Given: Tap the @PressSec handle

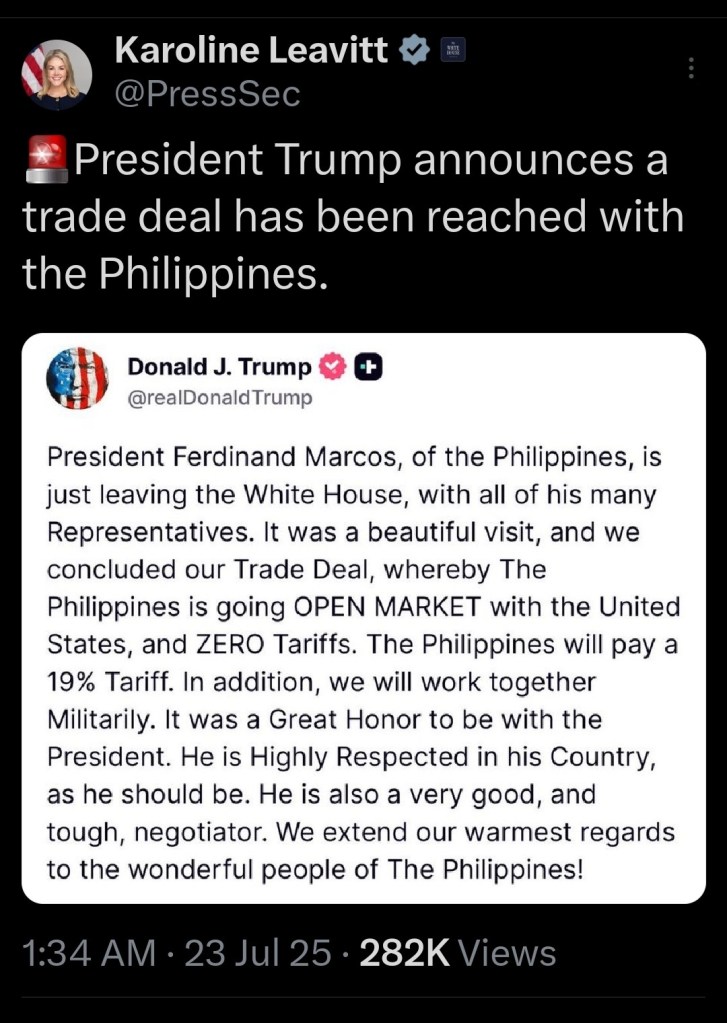Looking at the screenshot, I should [x=207, y=94].
